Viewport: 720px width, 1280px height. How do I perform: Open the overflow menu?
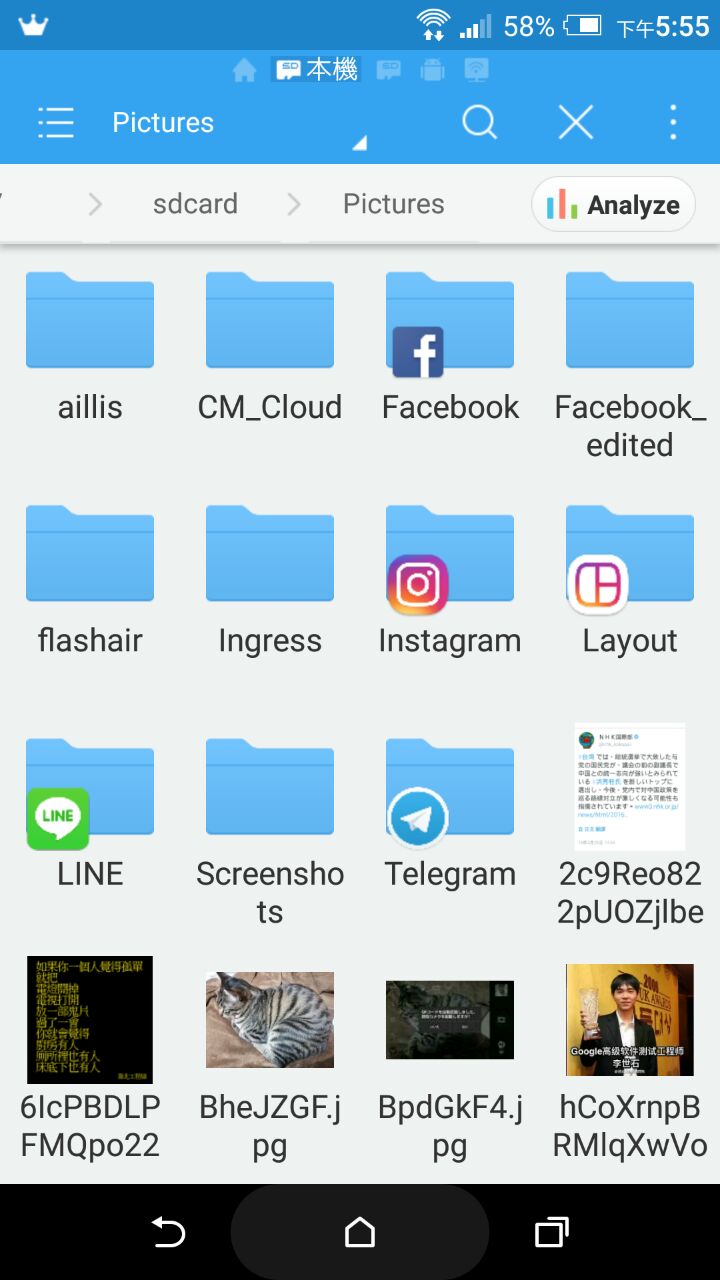(673, 123)
